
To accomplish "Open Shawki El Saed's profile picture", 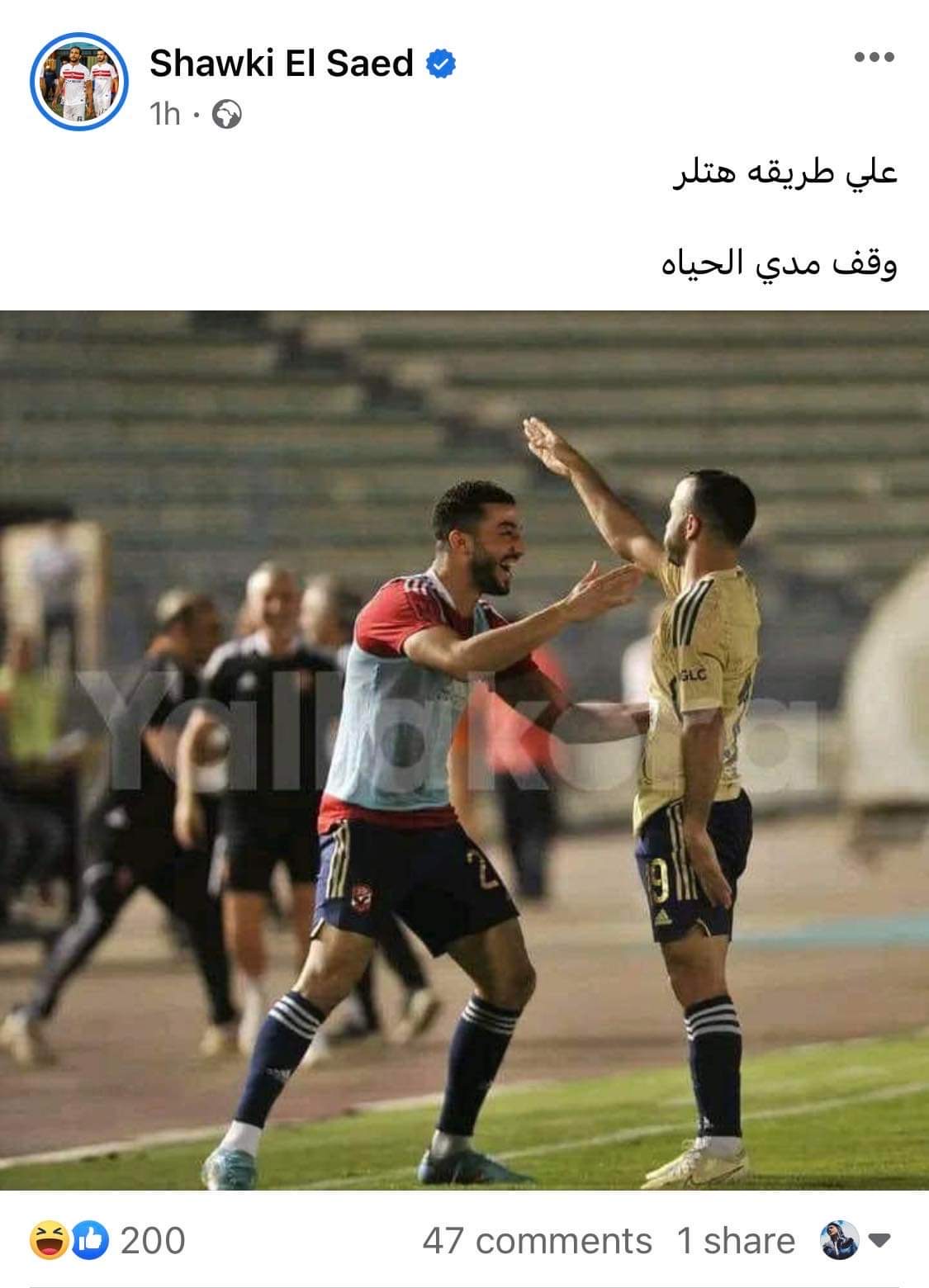I will coord(80,82).
